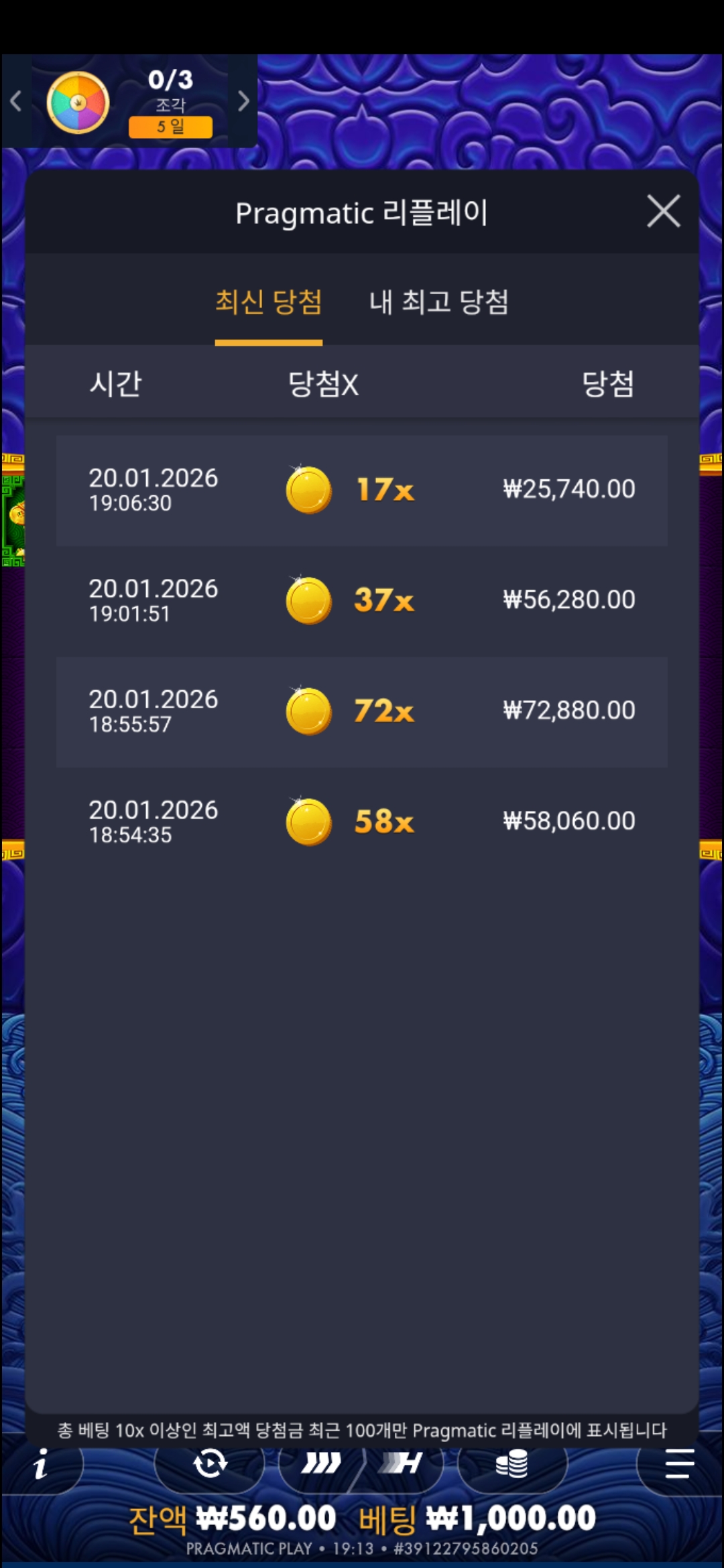Screen dimensions: 724x1568
Task: Show the next promo banner arrow
Action: pyautogui.click(x=243, y=101)
